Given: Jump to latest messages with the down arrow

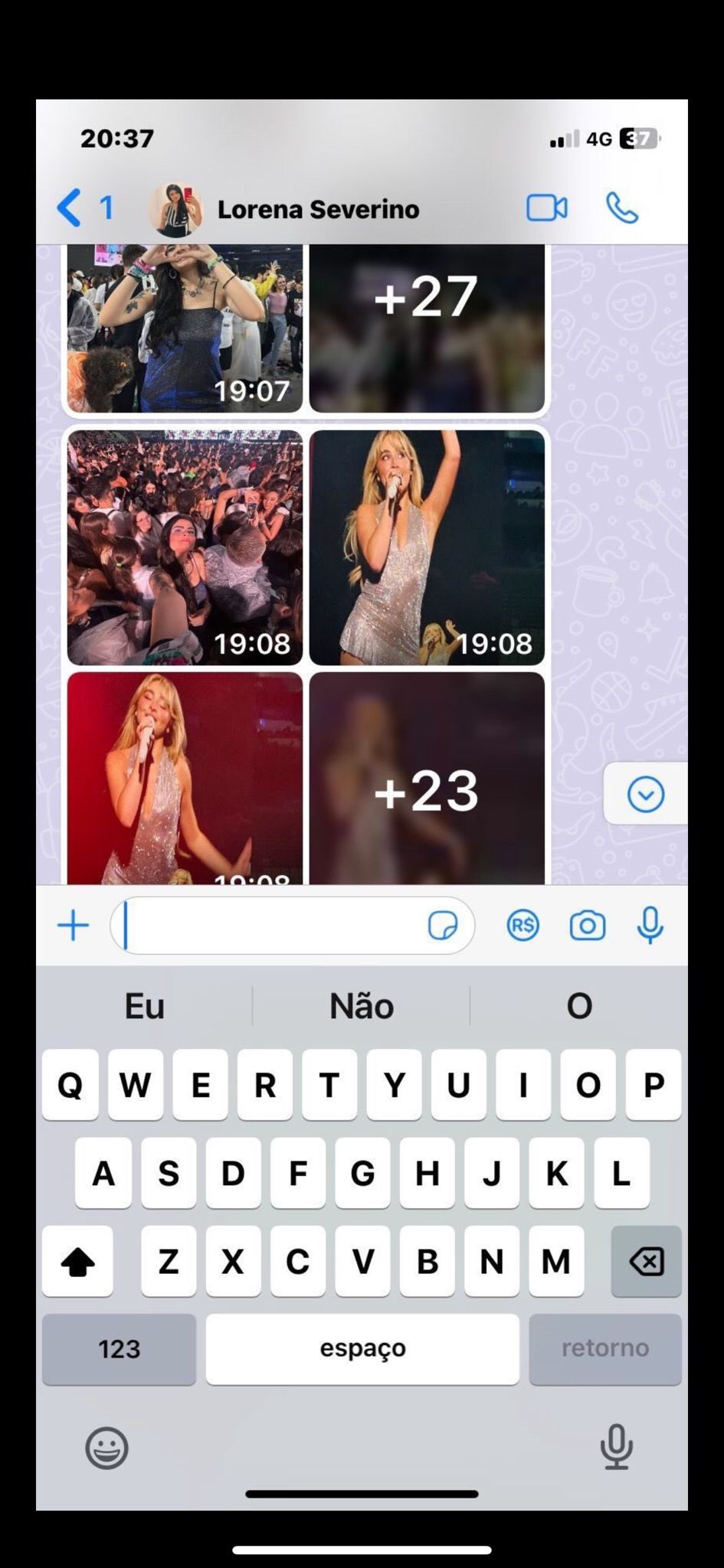Looking at the screenshot, I should [645, 794].
